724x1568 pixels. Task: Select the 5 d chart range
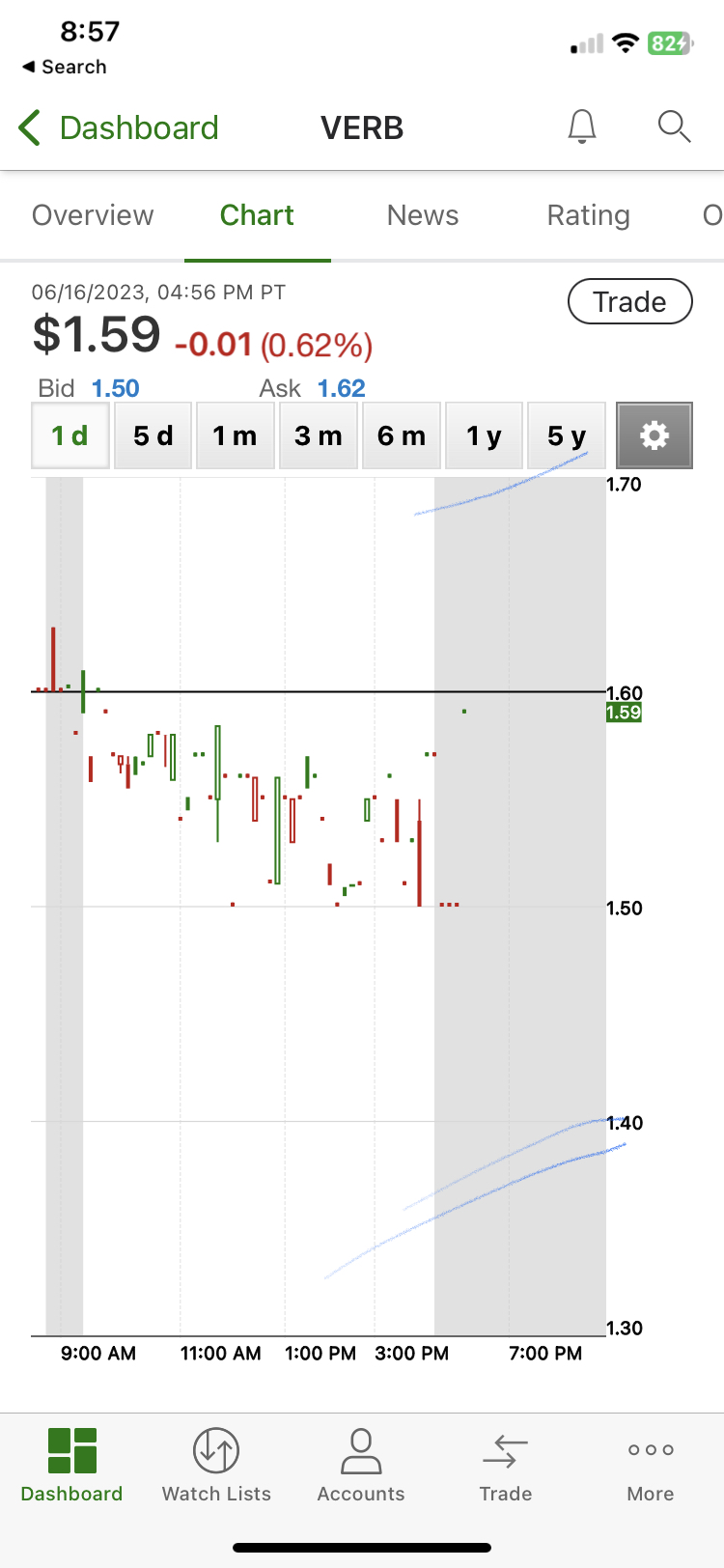click(153, 435)
